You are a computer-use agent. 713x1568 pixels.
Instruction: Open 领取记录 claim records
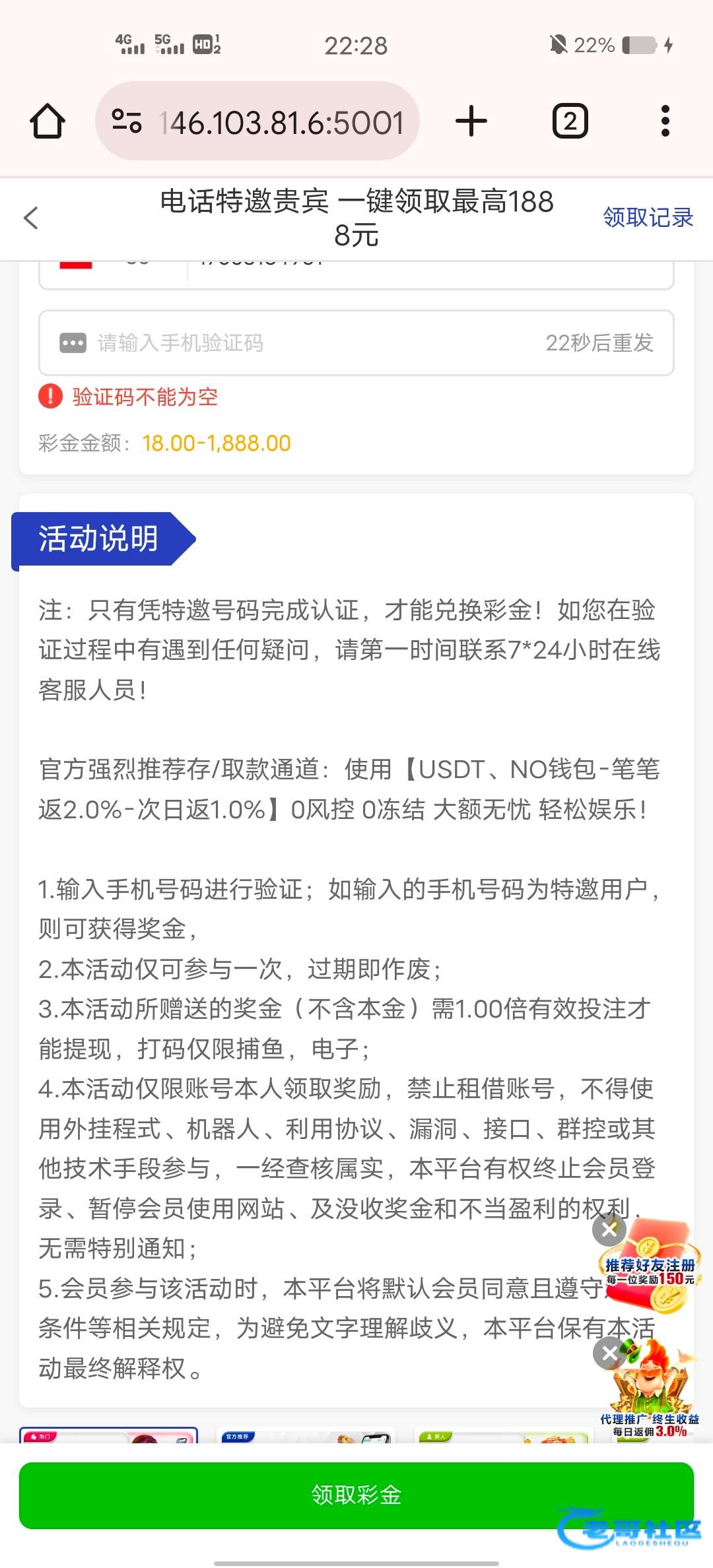[648, 217]
